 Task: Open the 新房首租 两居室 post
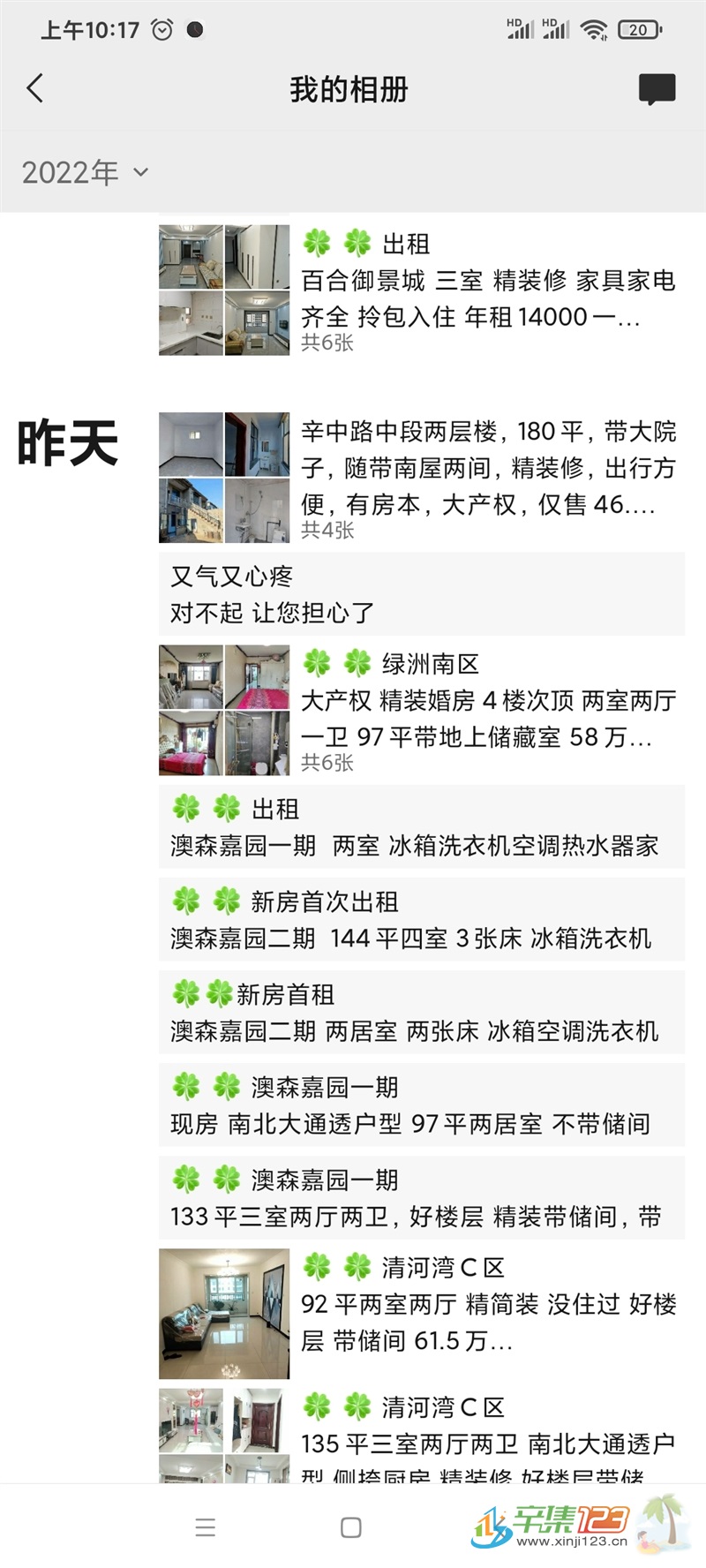click(422, 1013)
